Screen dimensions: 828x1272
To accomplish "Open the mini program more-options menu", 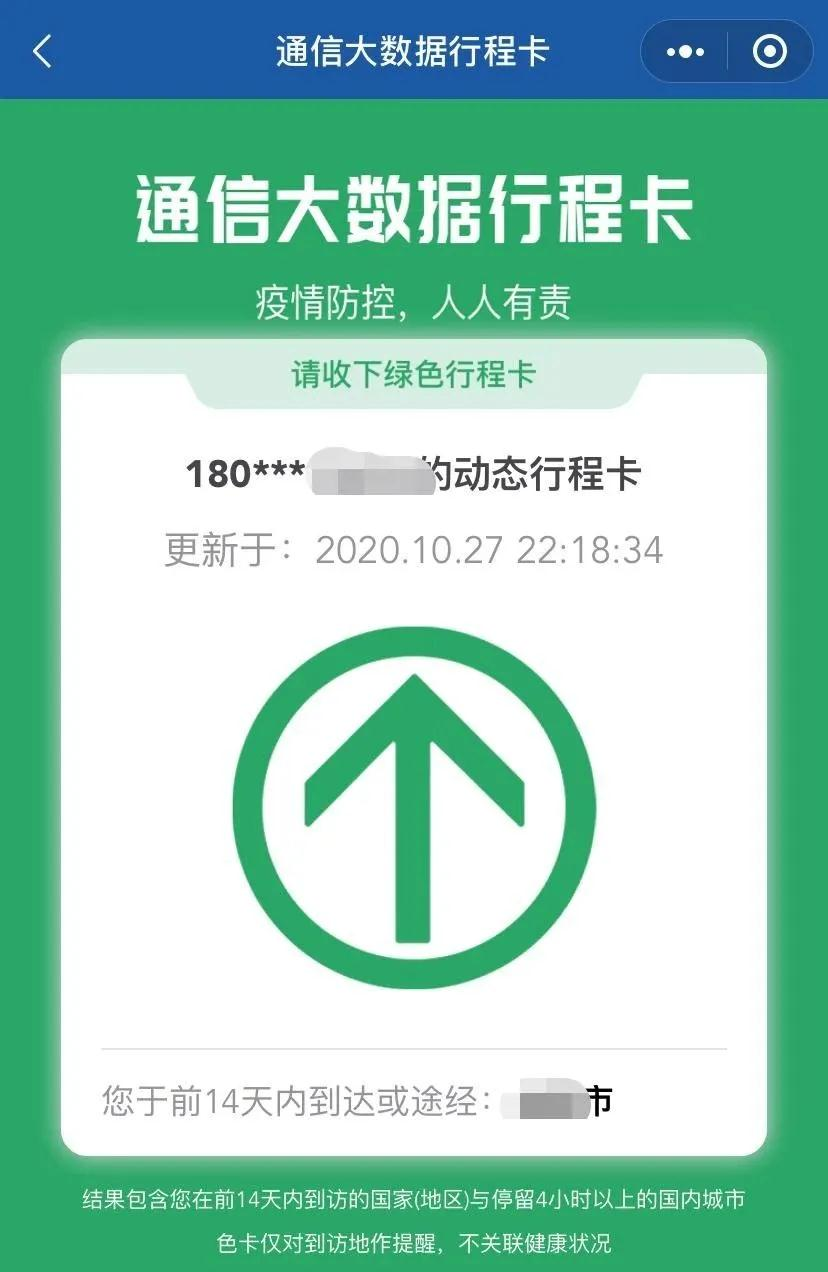I will pos(685,52).
